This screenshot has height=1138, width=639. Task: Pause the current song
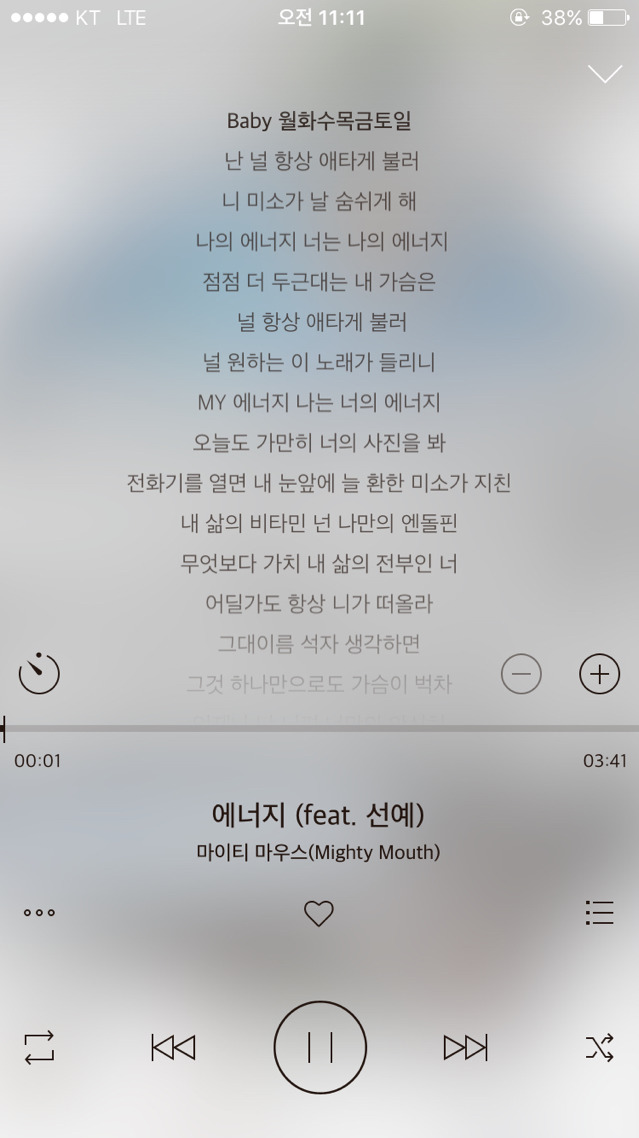pyautogui.click(x=320, y=1047)
